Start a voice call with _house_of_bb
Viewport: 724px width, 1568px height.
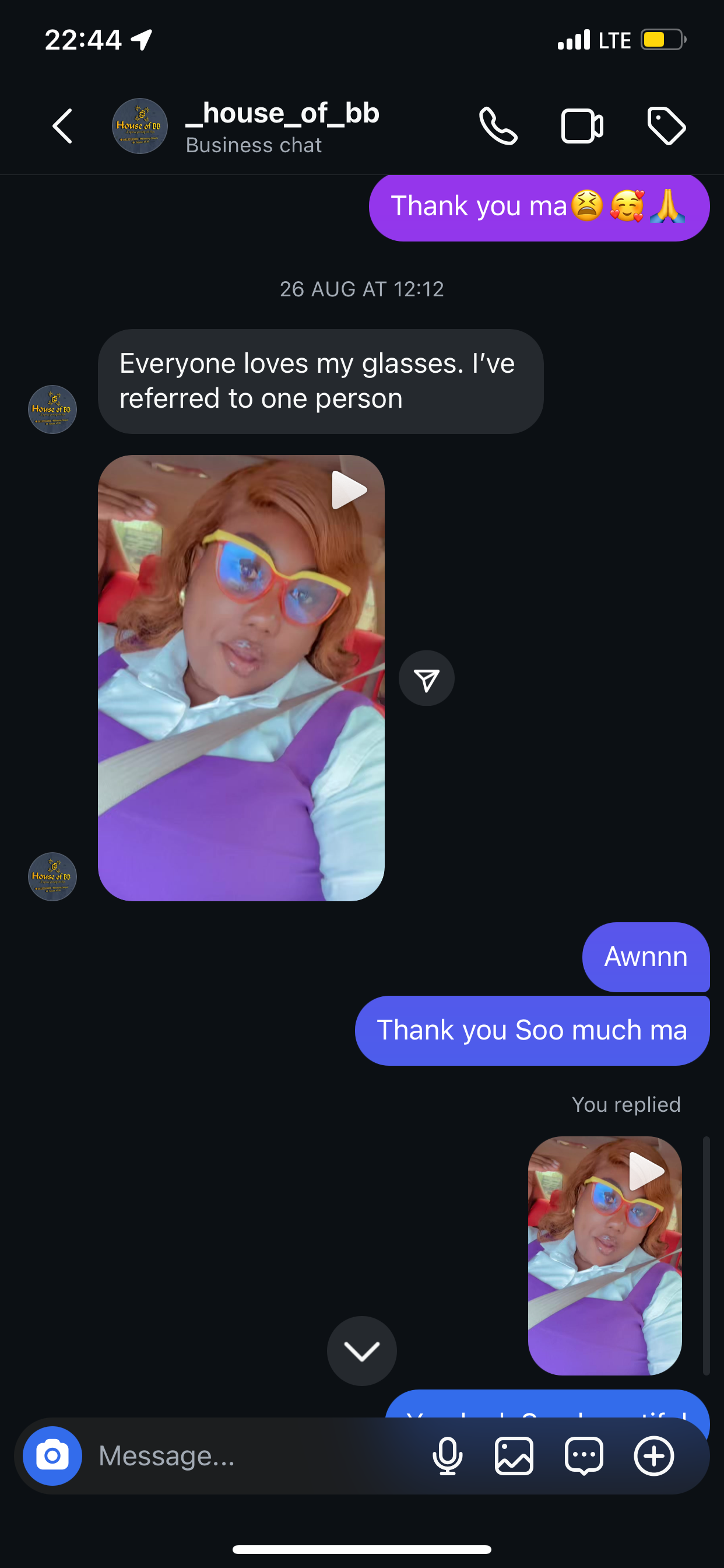(x=498, y=127)
